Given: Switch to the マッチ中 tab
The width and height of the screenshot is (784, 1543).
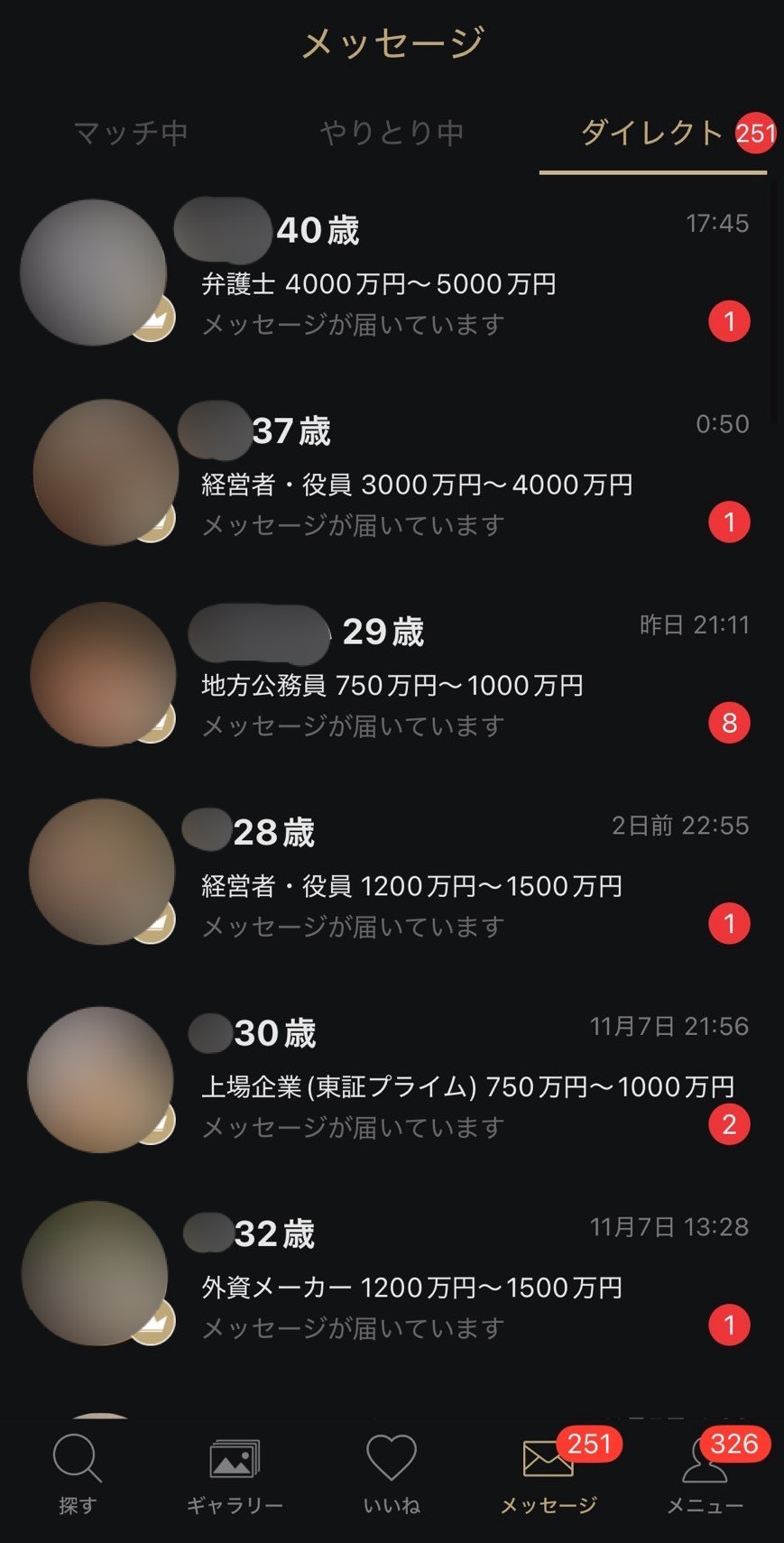Looking at the screenshot, I should click(x=131, y=134).
